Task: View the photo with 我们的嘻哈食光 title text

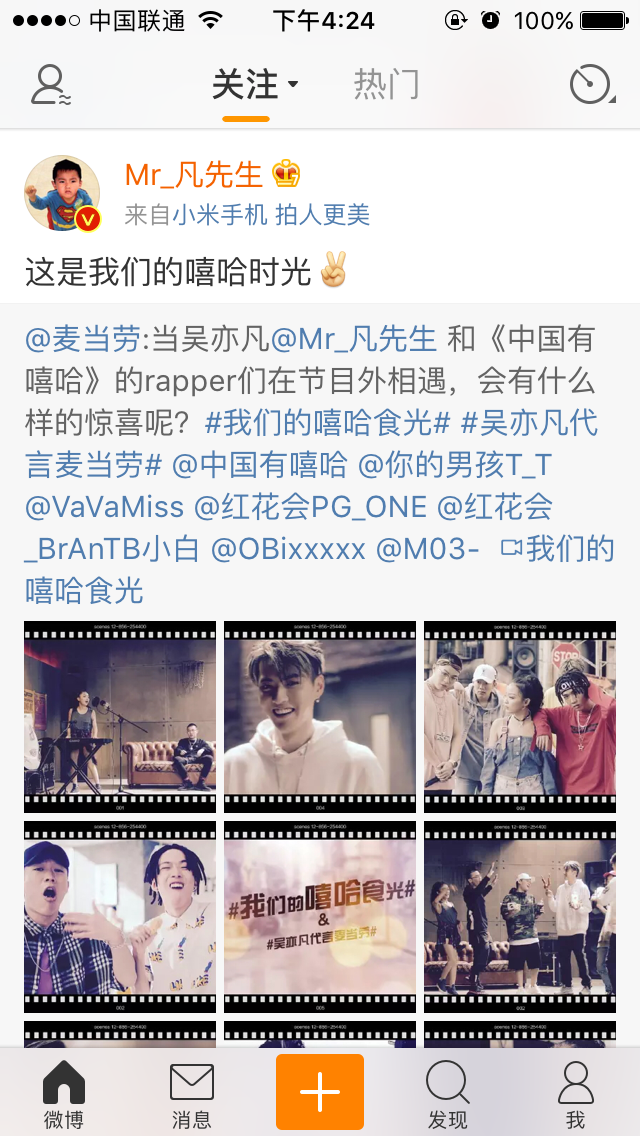Action: (x=320, y=916)
